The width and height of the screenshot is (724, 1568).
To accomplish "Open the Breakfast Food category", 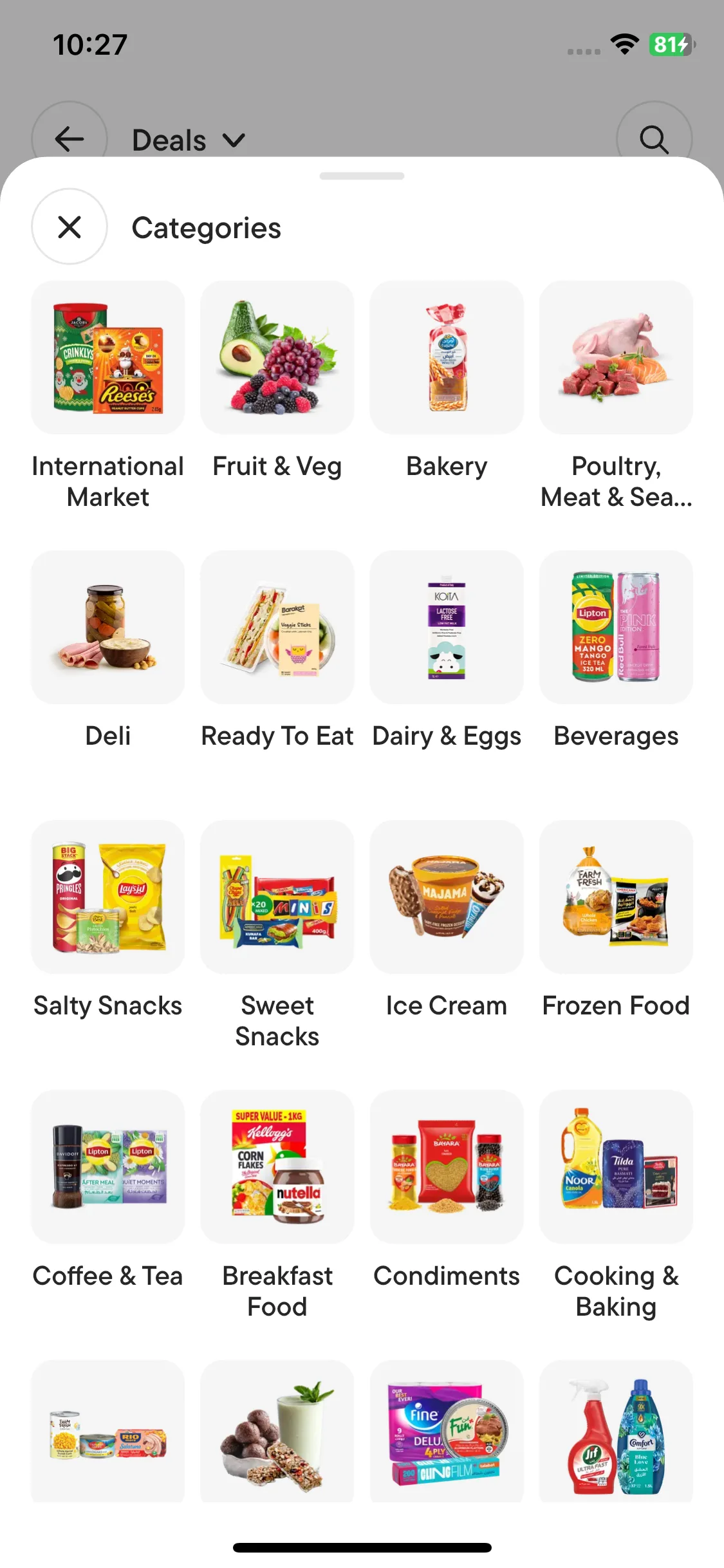I will click(277, 1167).
